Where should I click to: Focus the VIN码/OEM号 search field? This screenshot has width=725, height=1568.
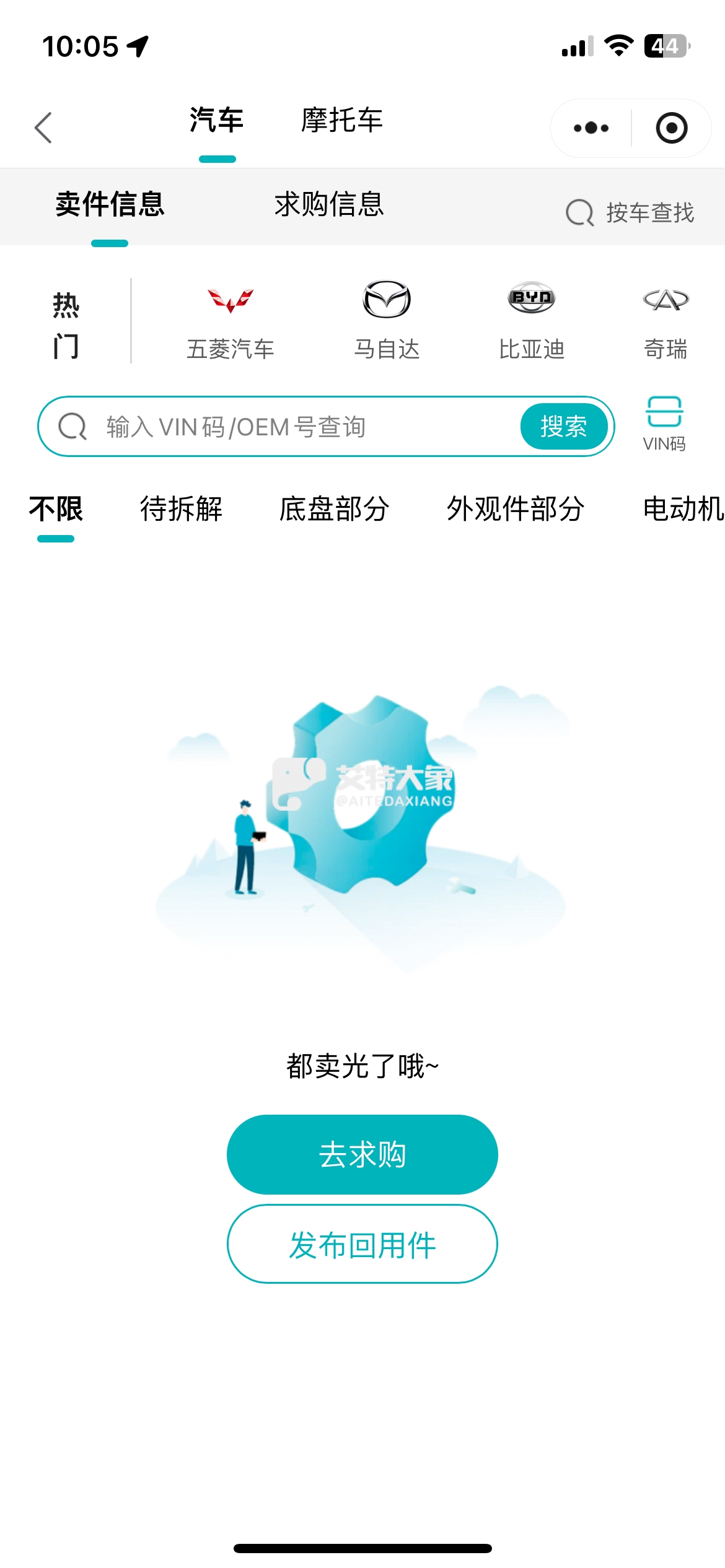click(x=297, y=427)
